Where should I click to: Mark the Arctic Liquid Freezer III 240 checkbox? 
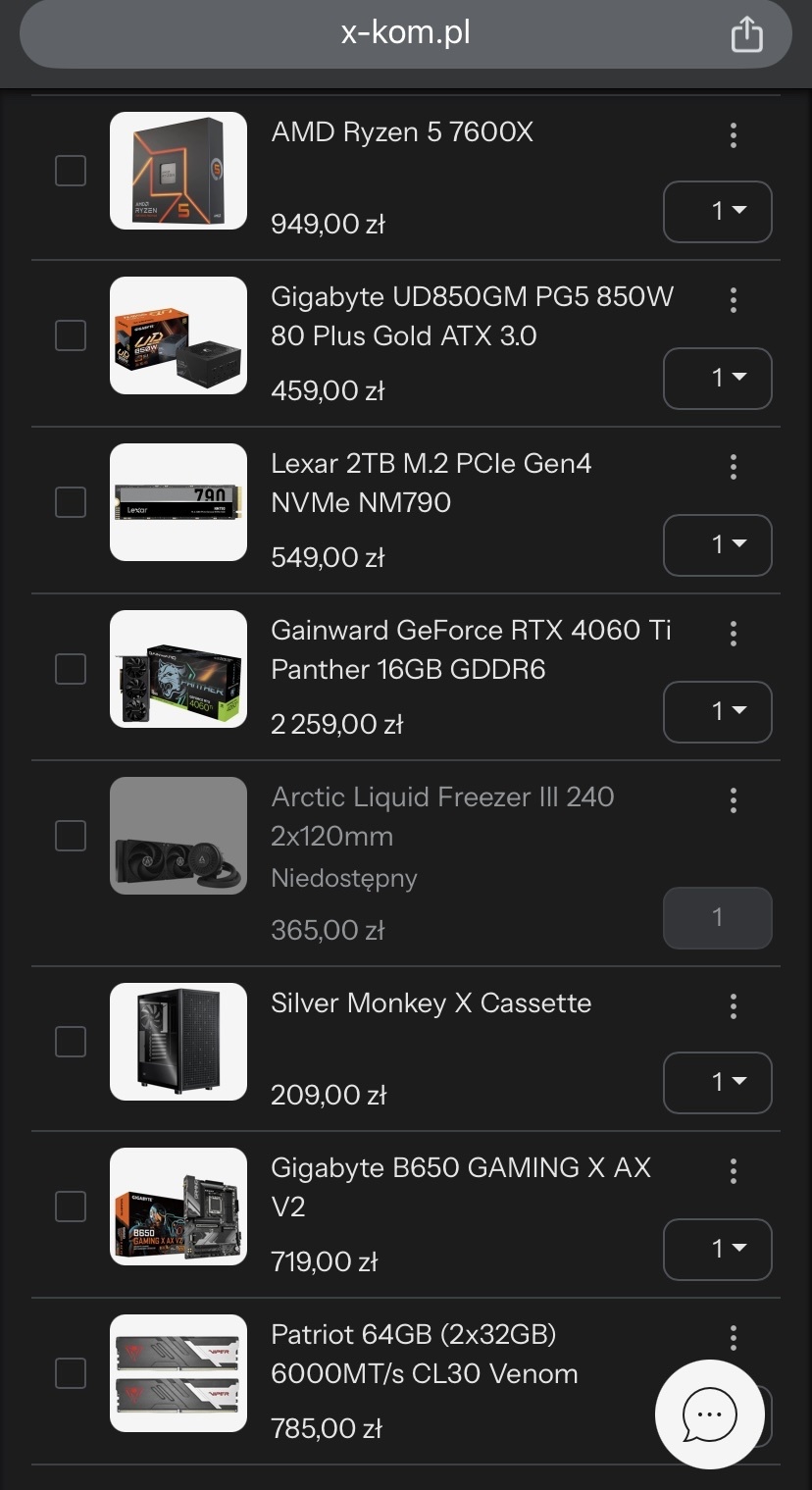click(x=71, y=836)
